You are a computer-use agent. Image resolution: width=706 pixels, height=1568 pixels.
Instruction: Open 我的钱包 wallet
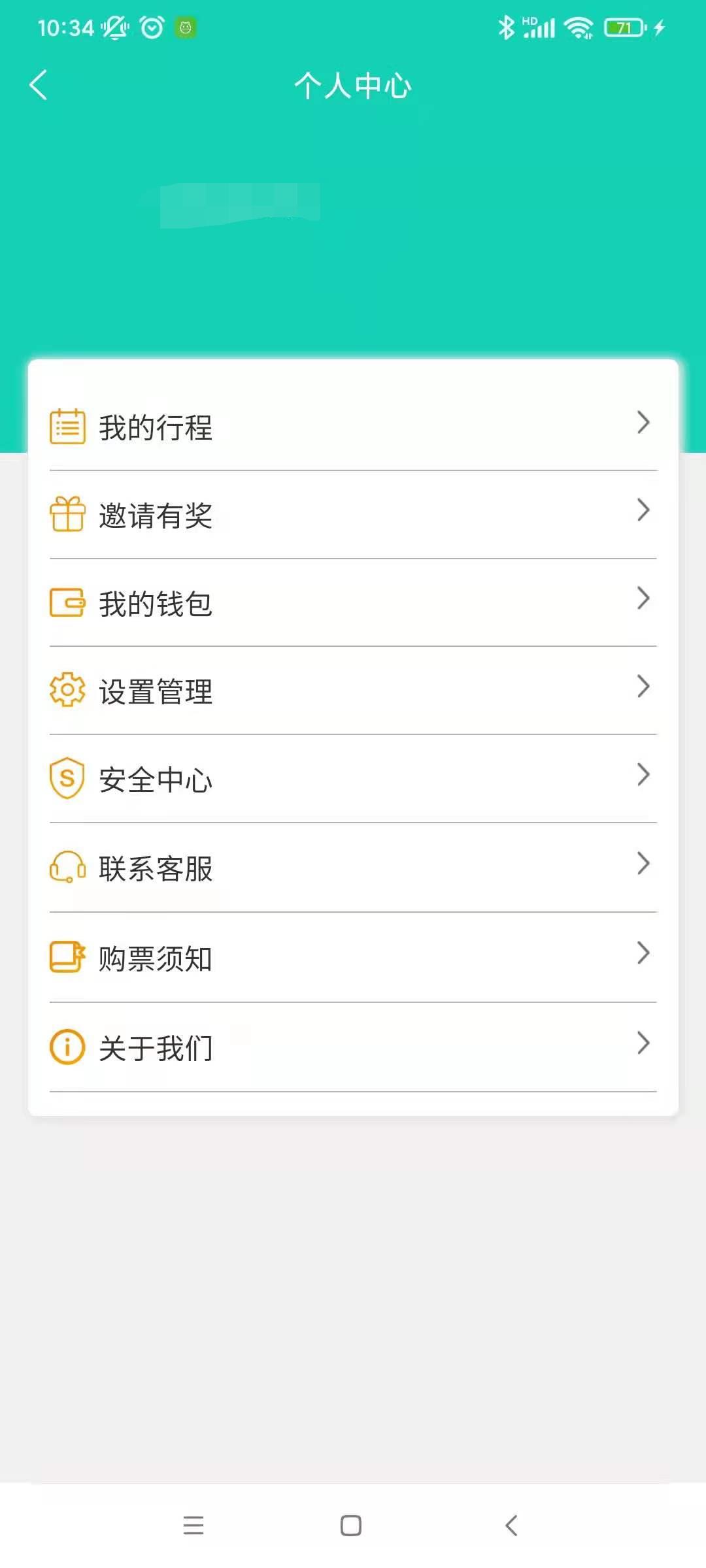pyautogui.click(x=353, y=603)
